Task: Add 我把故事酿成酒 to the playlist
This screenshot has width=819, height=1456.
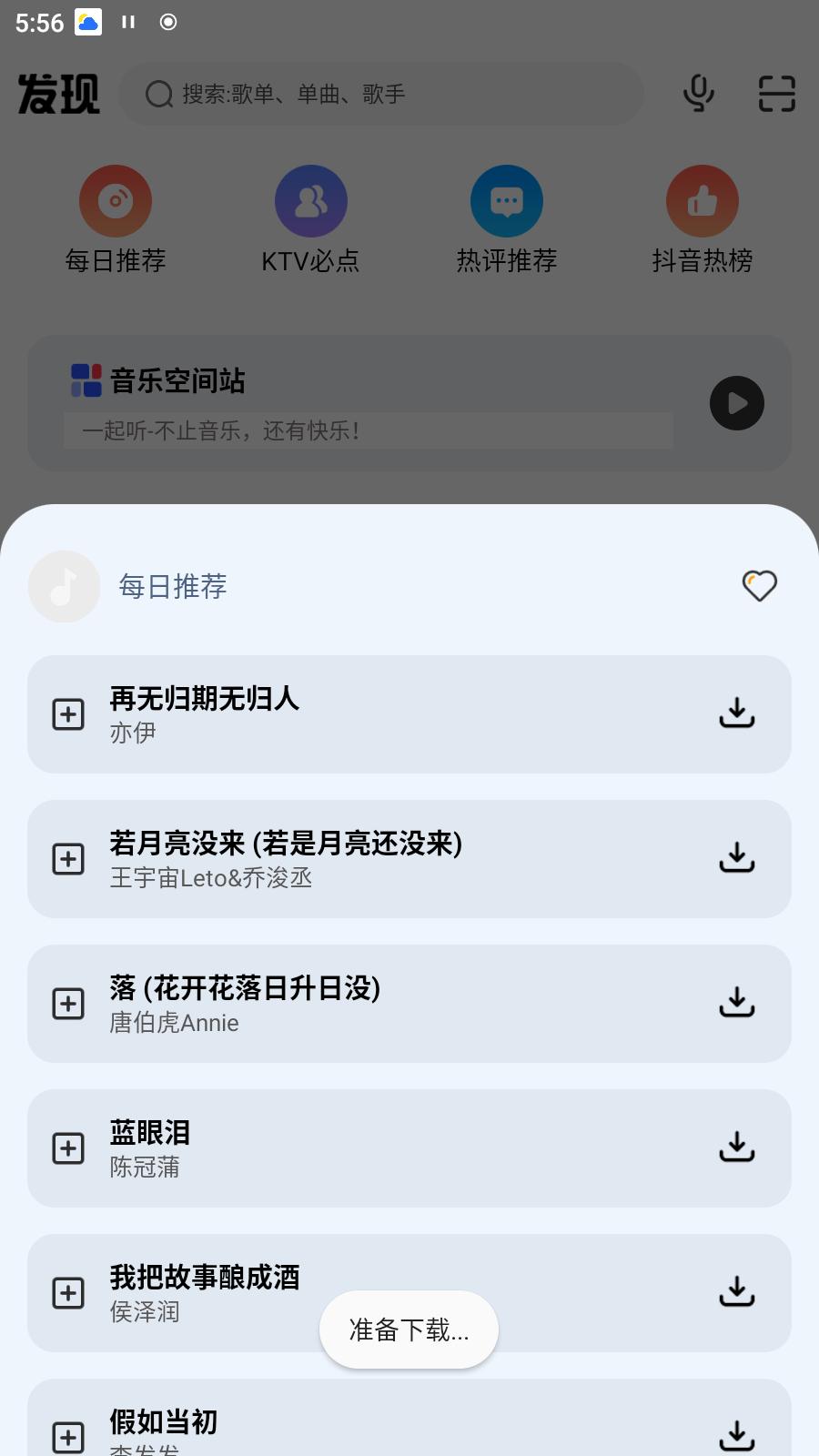Action: [68, 1293]
